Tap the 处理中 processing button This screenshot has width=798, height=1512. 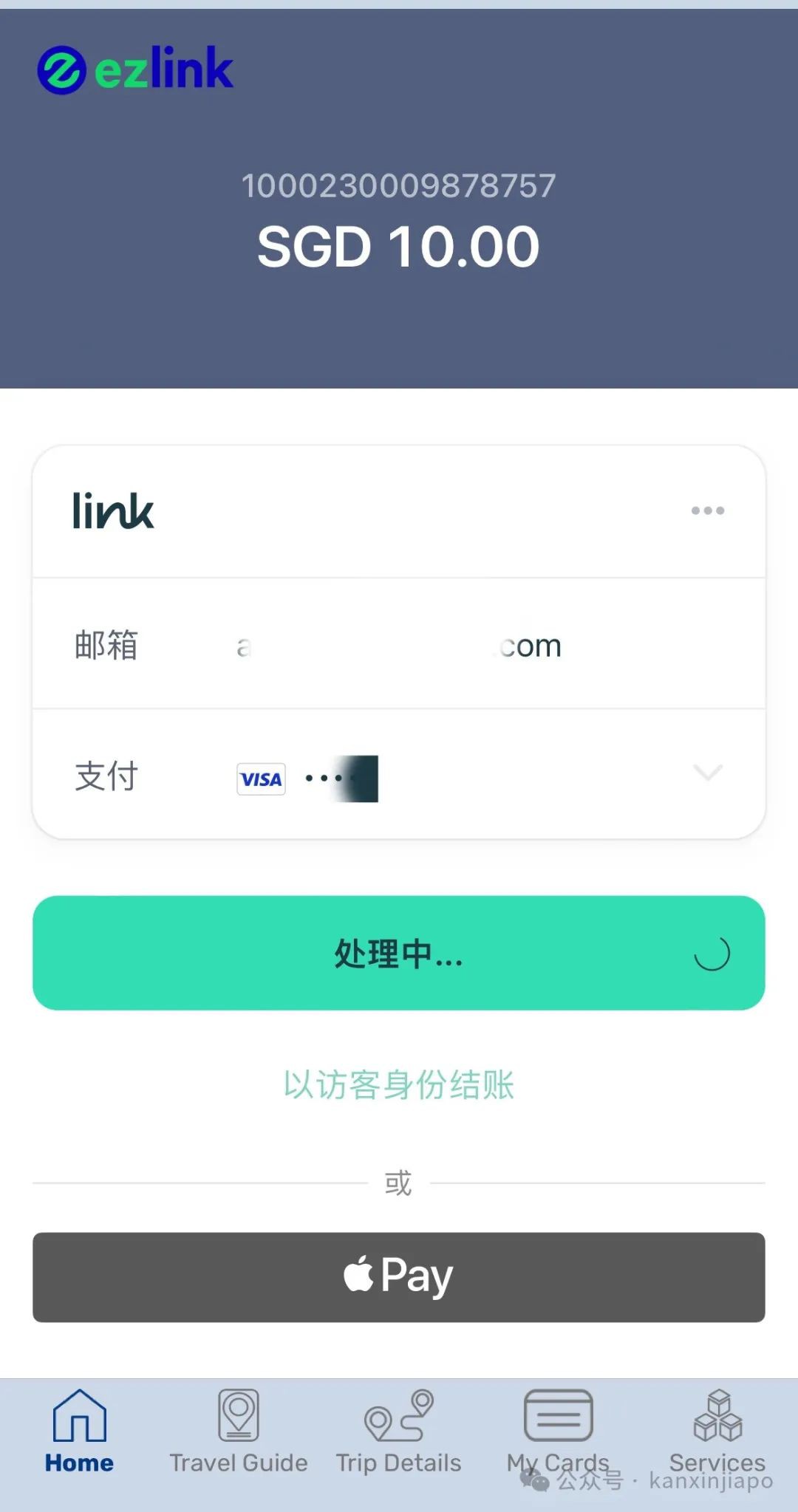coord(399,954)
